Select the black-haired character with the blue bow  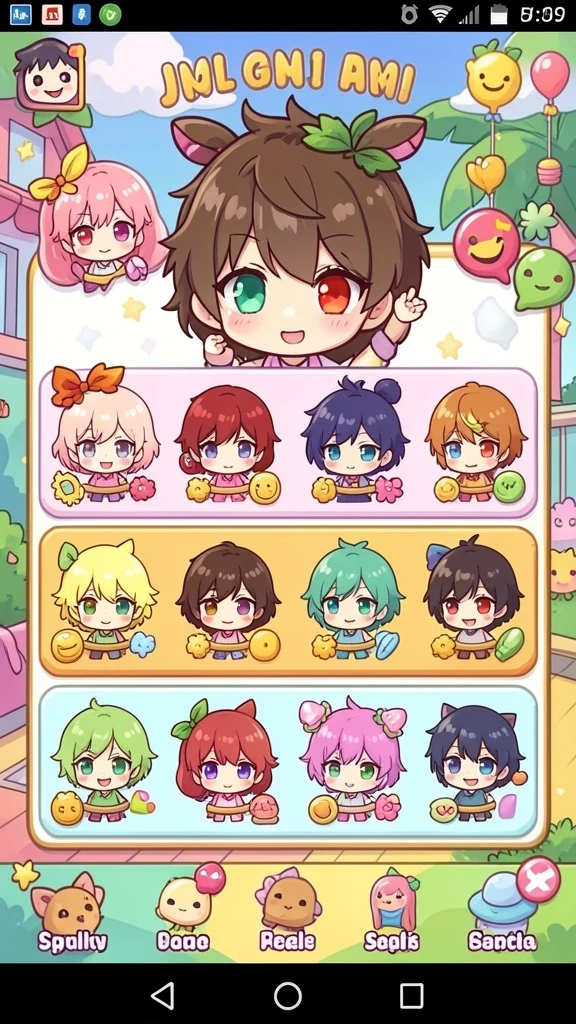pyautogui.click(x=475, y=599)
